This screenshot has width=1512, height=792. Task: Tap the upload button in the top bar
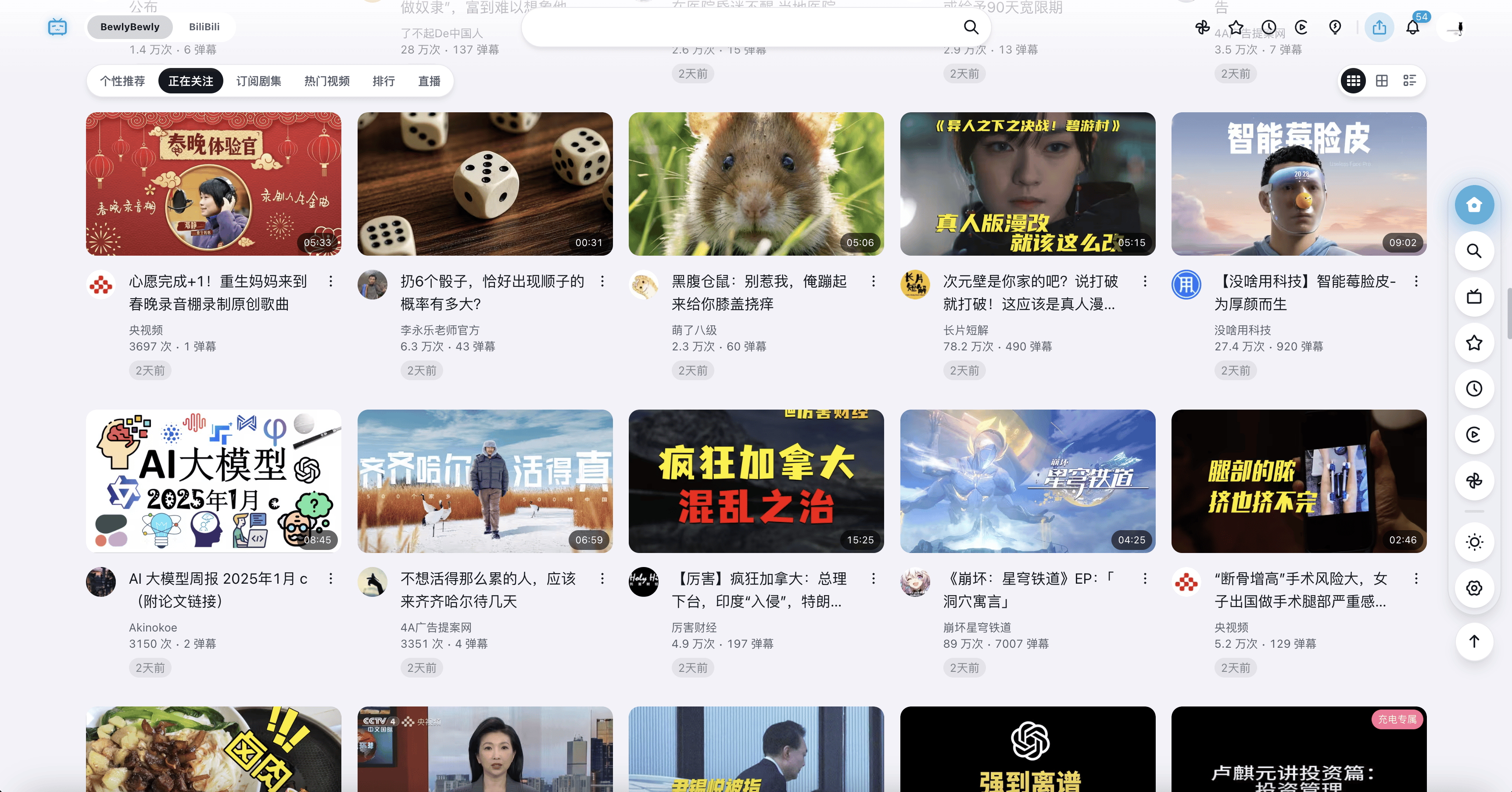coord(1379,28)
